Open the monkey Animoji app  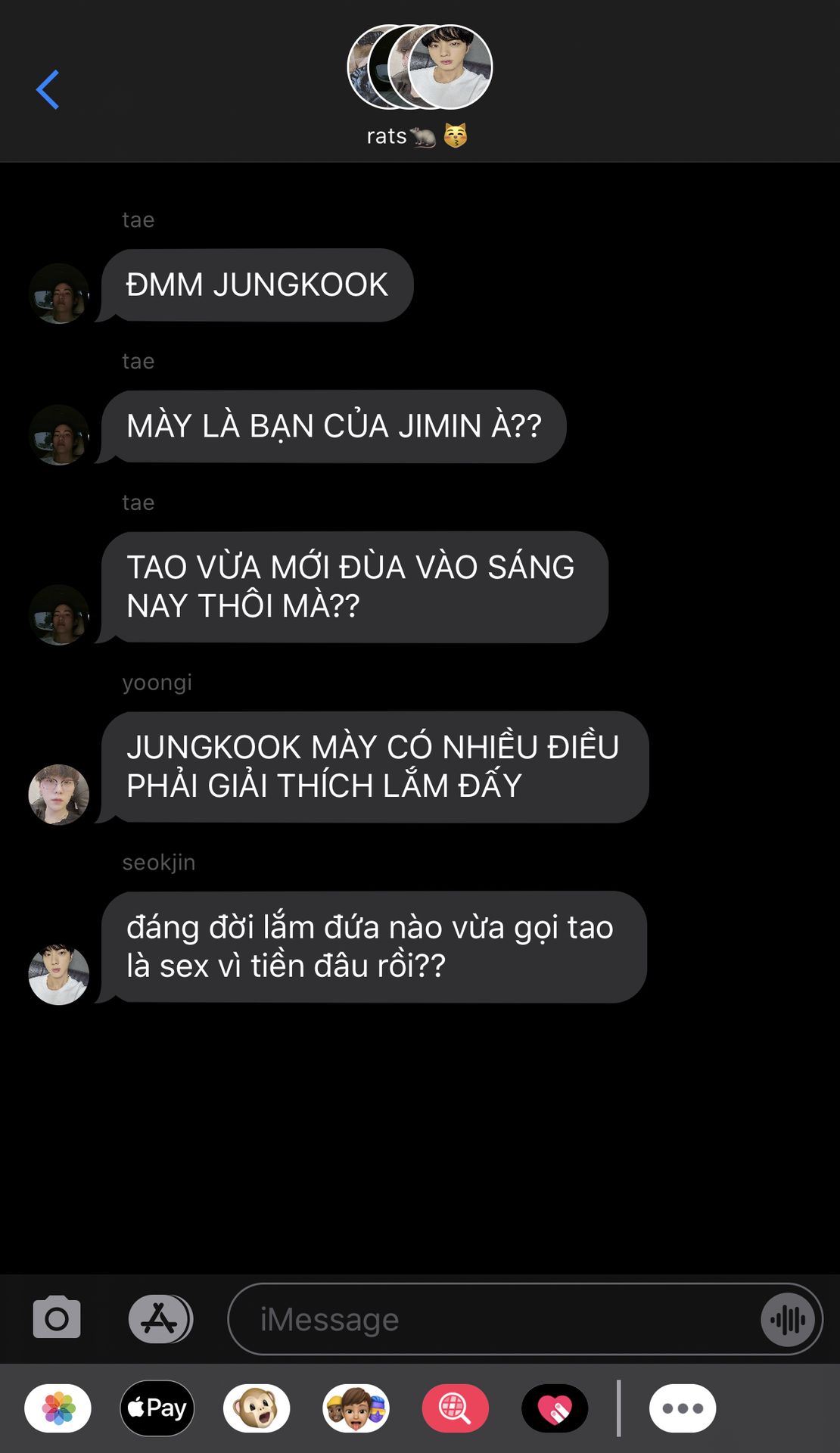pyautogui.click(x=257, y=1408)
